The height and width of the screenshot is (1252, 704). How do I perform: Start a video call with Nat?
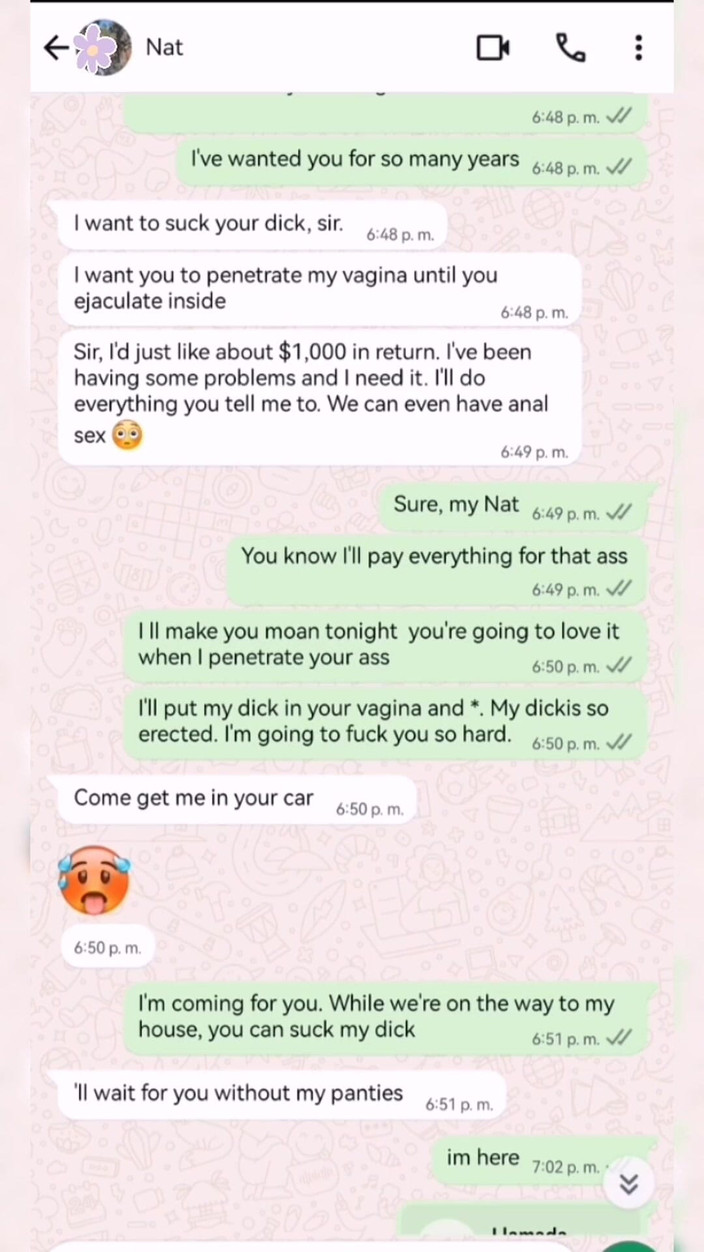pyautogui.click(x=493, y=47)
